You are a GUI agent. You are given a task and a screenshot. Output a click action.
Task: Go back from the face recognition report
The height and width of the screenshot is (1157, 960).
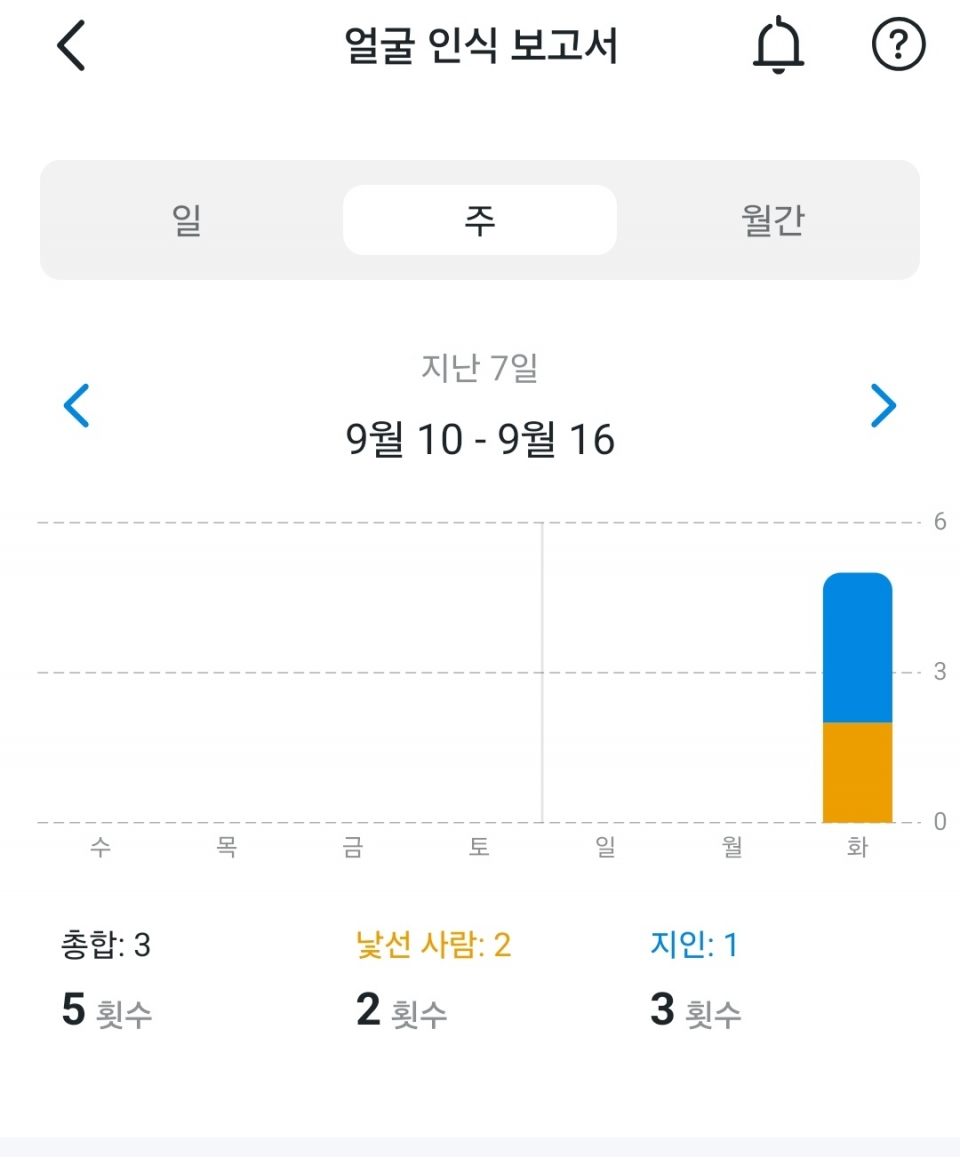pyautogui.click(x=71, y=47)
